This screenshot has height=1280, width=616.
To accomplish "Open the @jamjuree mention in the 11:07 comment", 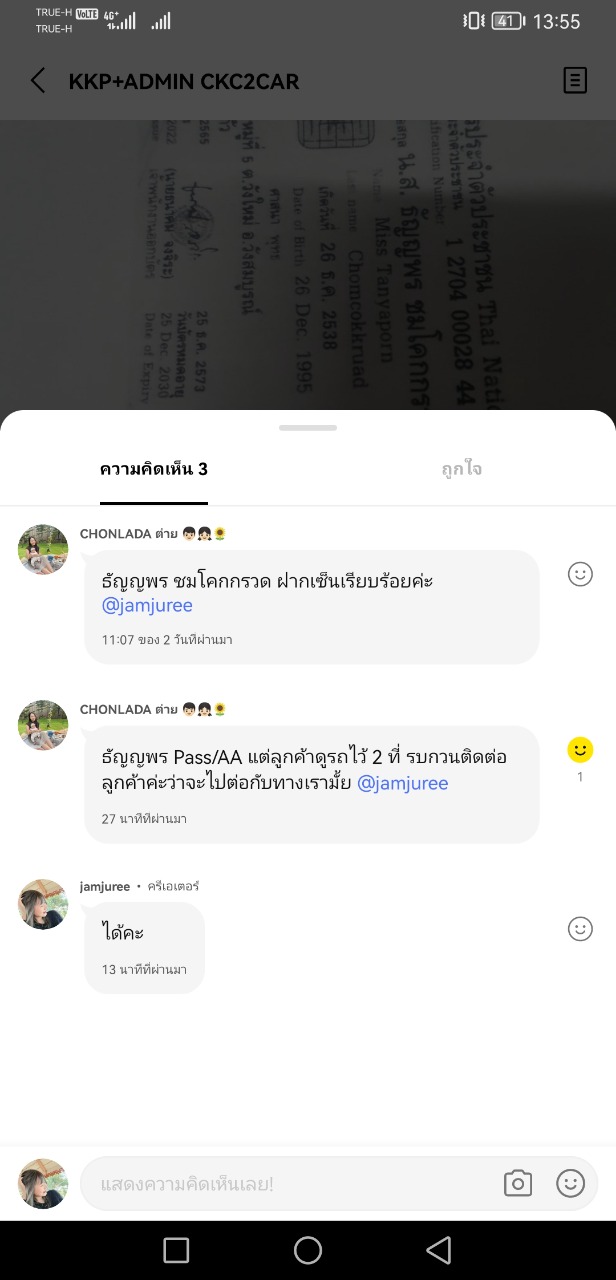I will [147, 606].
